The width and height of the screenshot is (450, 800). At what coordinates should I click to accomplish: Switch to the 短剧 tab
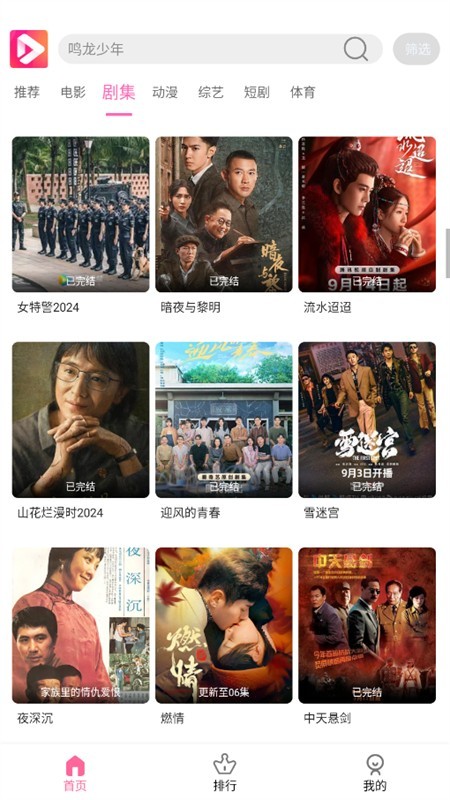257,92
